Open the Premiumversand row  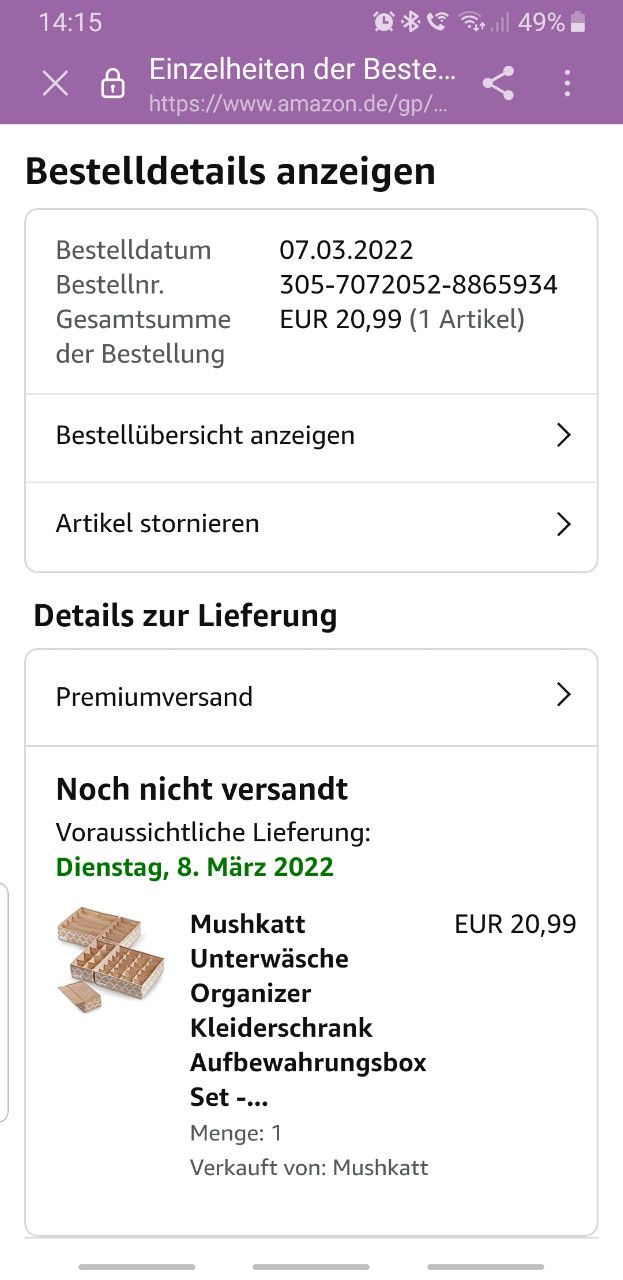pyautogui.click(x=311, y=696)
